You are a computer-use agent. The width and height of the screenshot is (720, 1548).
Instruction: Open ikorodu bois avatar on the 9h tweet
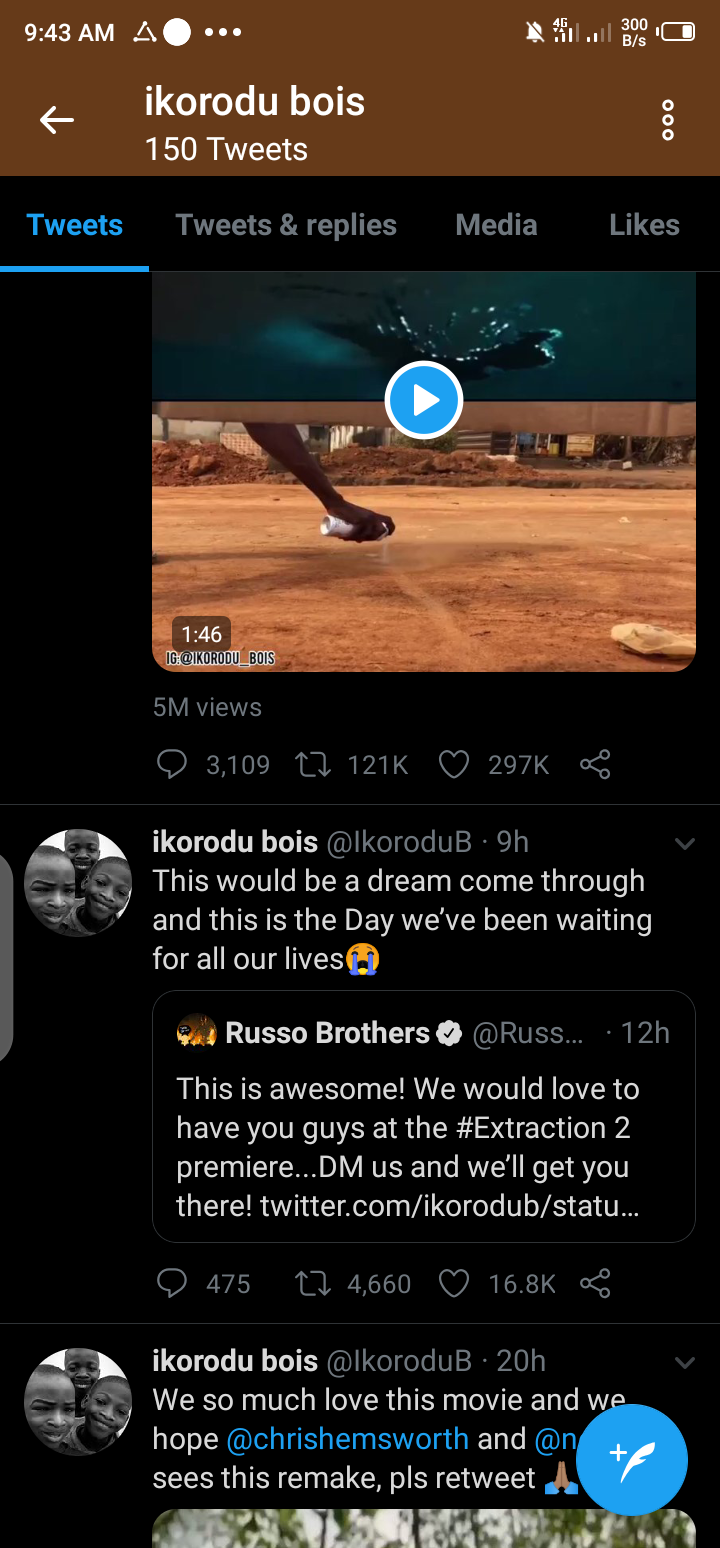(x=77, y=883)
